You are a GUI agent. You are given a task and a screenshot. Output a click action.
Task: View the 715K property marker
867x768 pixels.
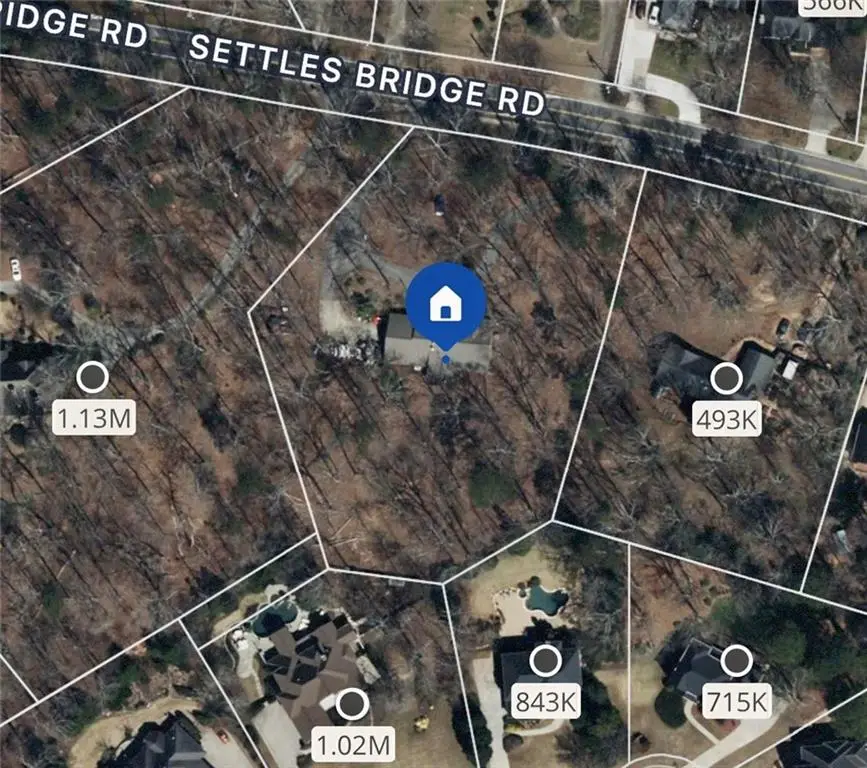(x=737, y=660)
